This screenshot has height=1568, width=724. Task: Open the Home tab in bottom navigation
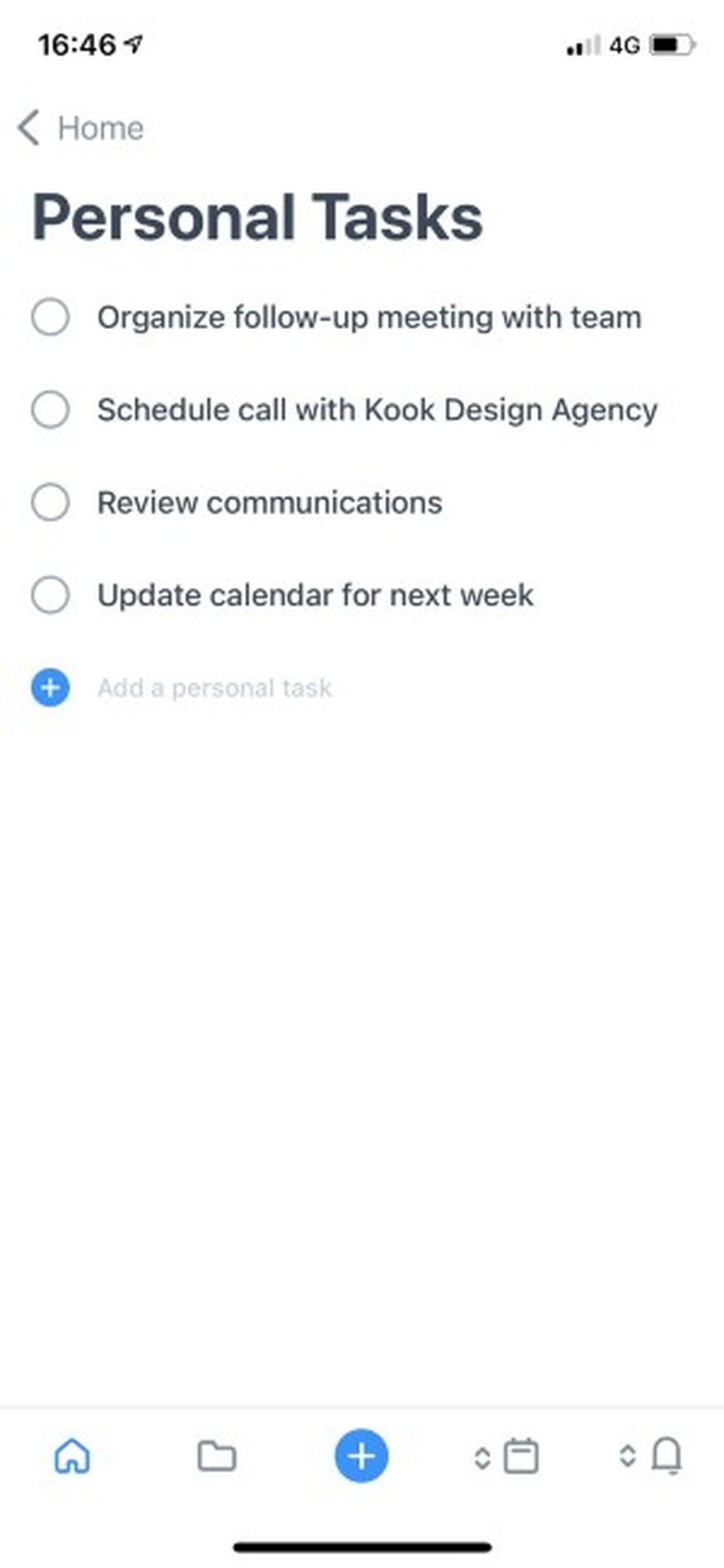(x=72, y=1459)
